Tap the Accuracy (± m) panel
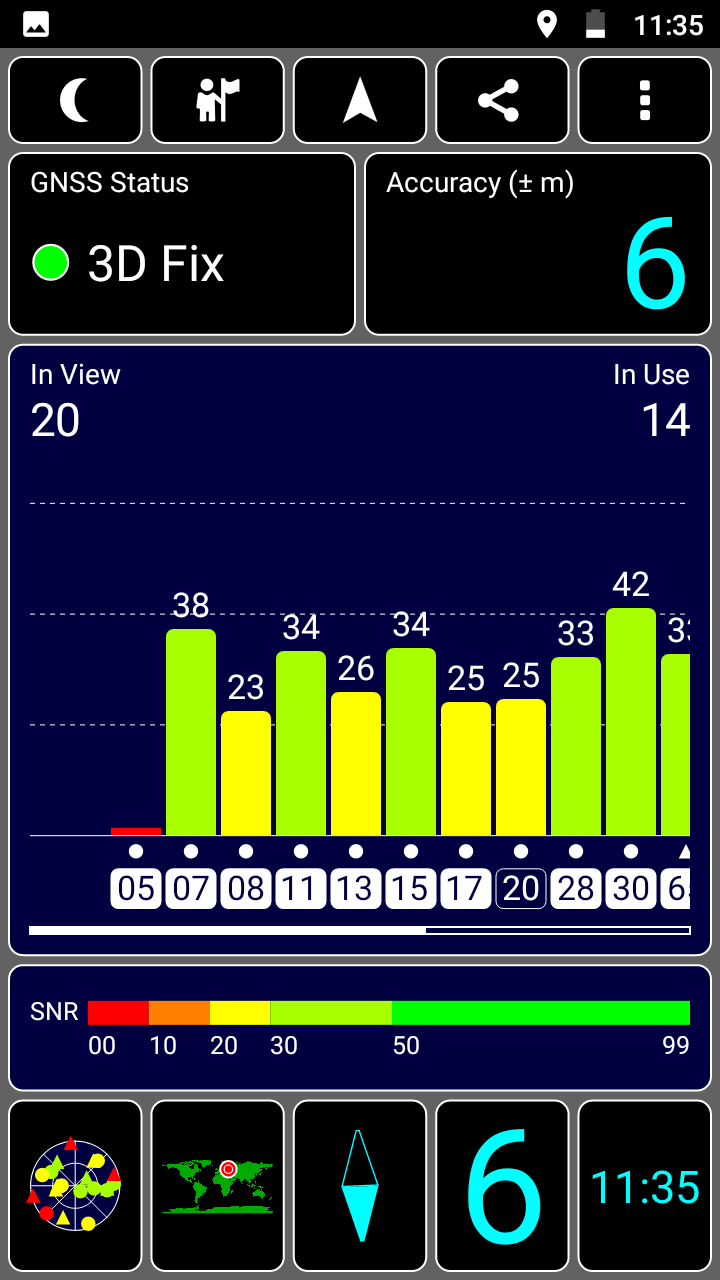720x1280 pixels. click(537, 244)
